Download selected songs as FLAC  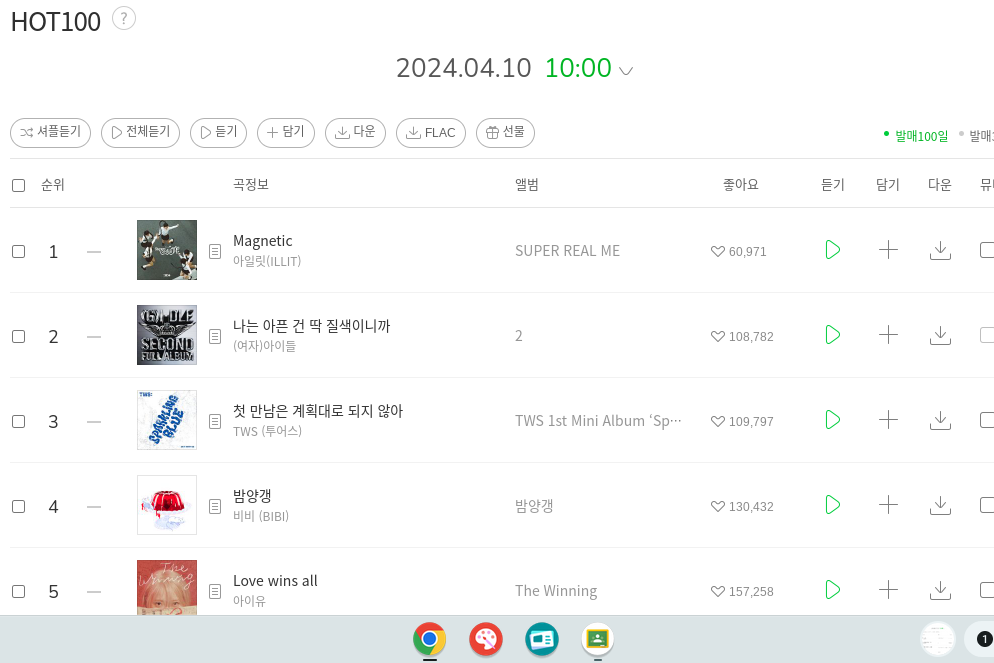[x=431, y=132]
